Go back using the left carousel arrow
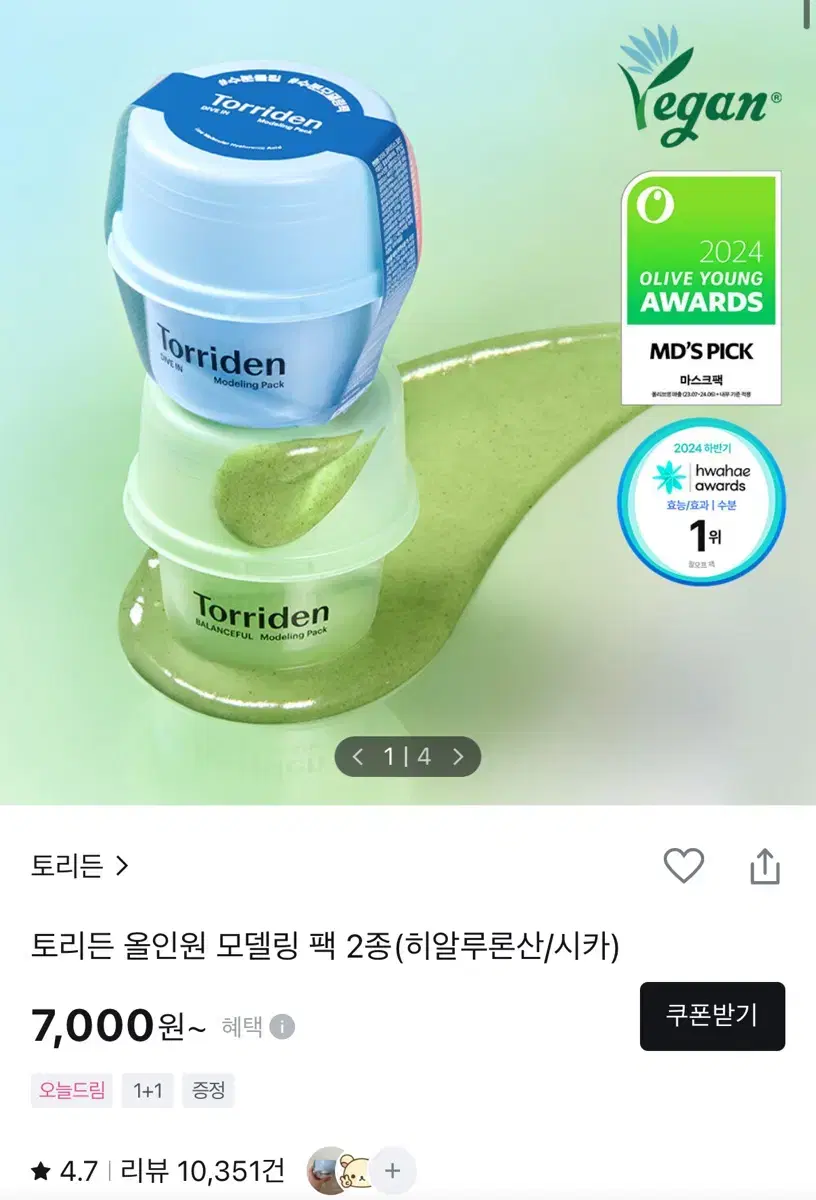Screen dimensions: 816x1200 point(357,757)
